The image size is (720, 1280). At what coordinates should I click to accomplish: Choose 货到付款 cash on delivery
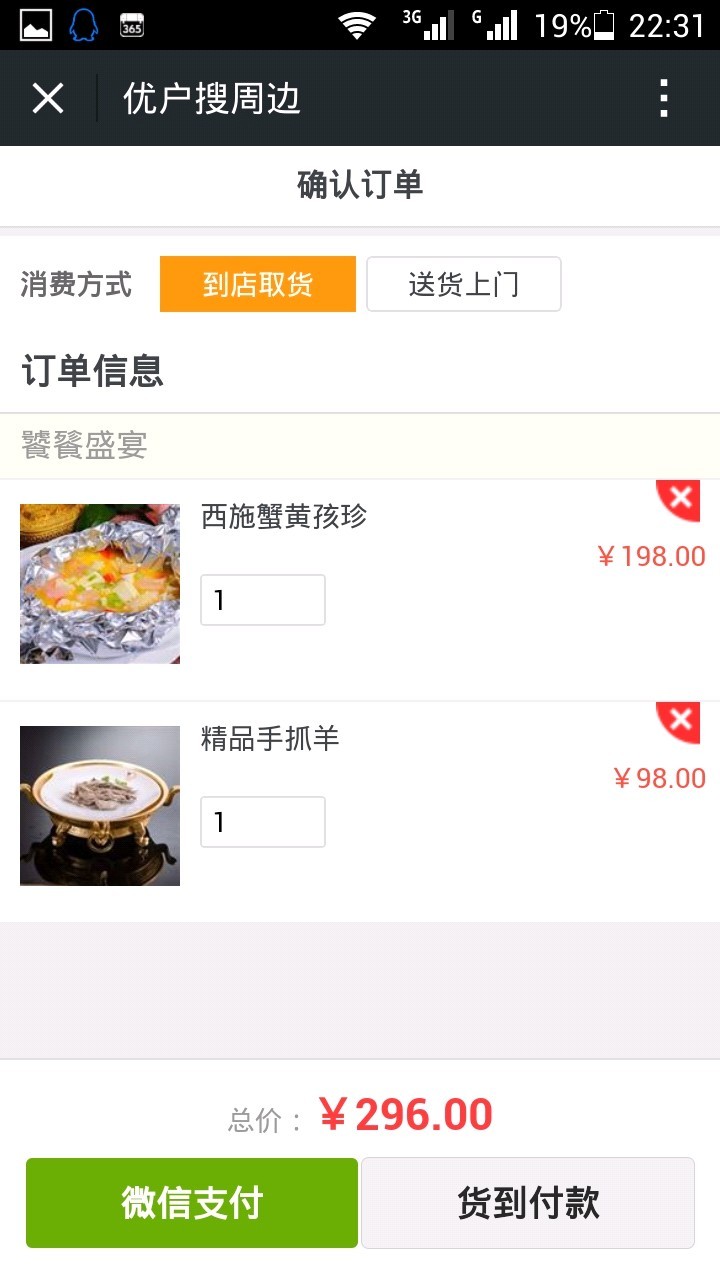click(x=528, y=1202)
